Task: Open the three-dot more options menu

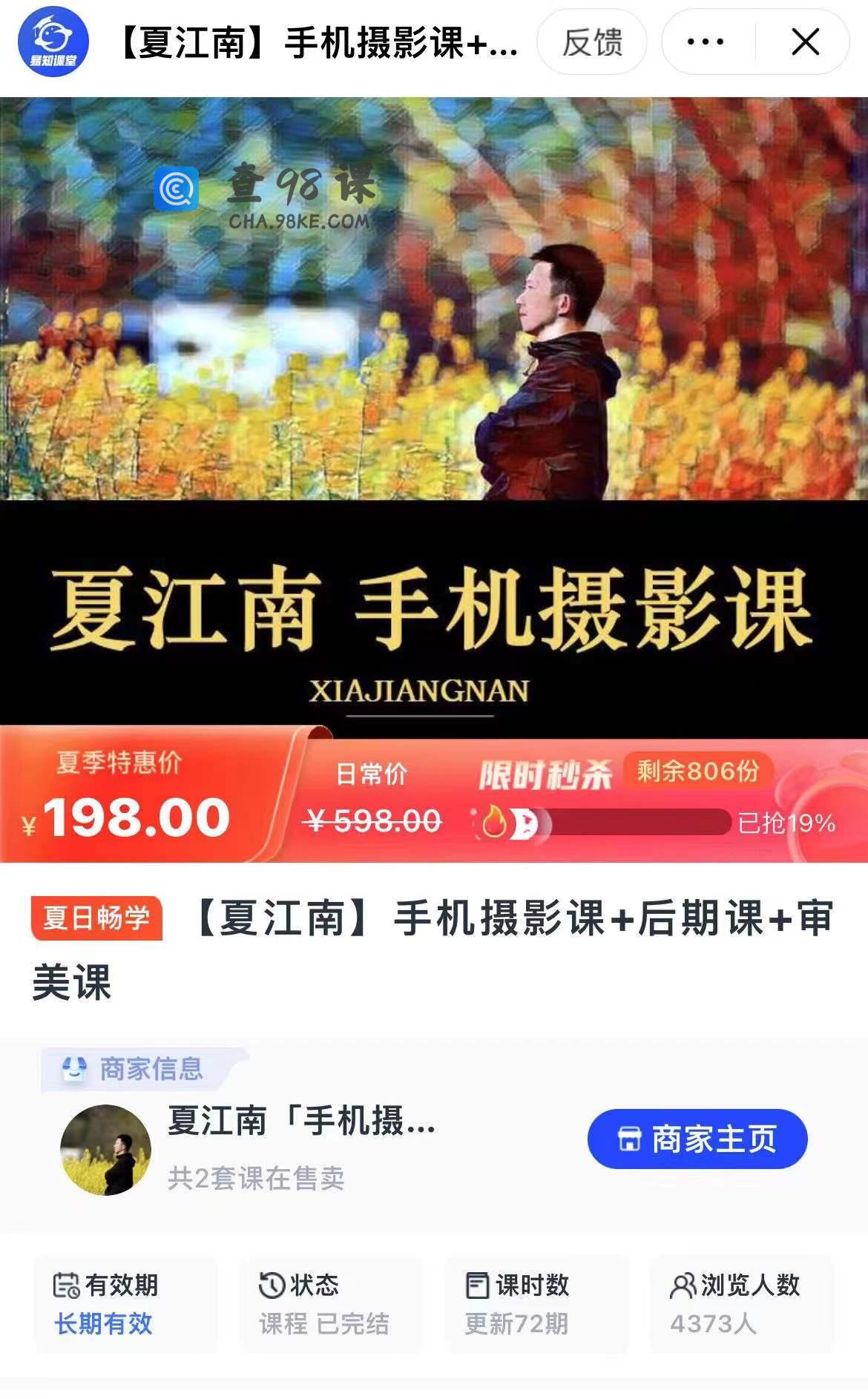Action: [x=706, y=42]
